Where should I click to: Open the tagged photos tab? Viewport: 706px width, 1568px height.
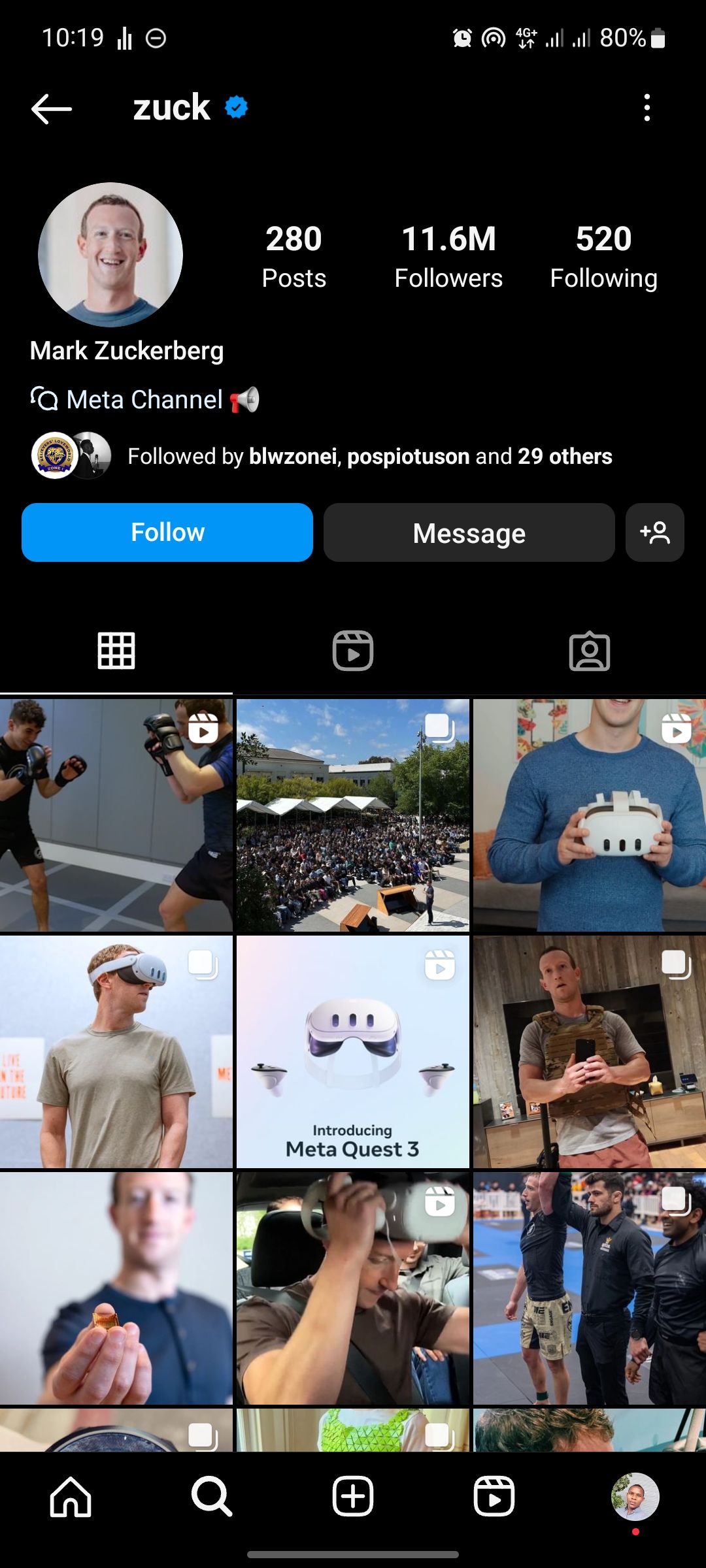589,650
